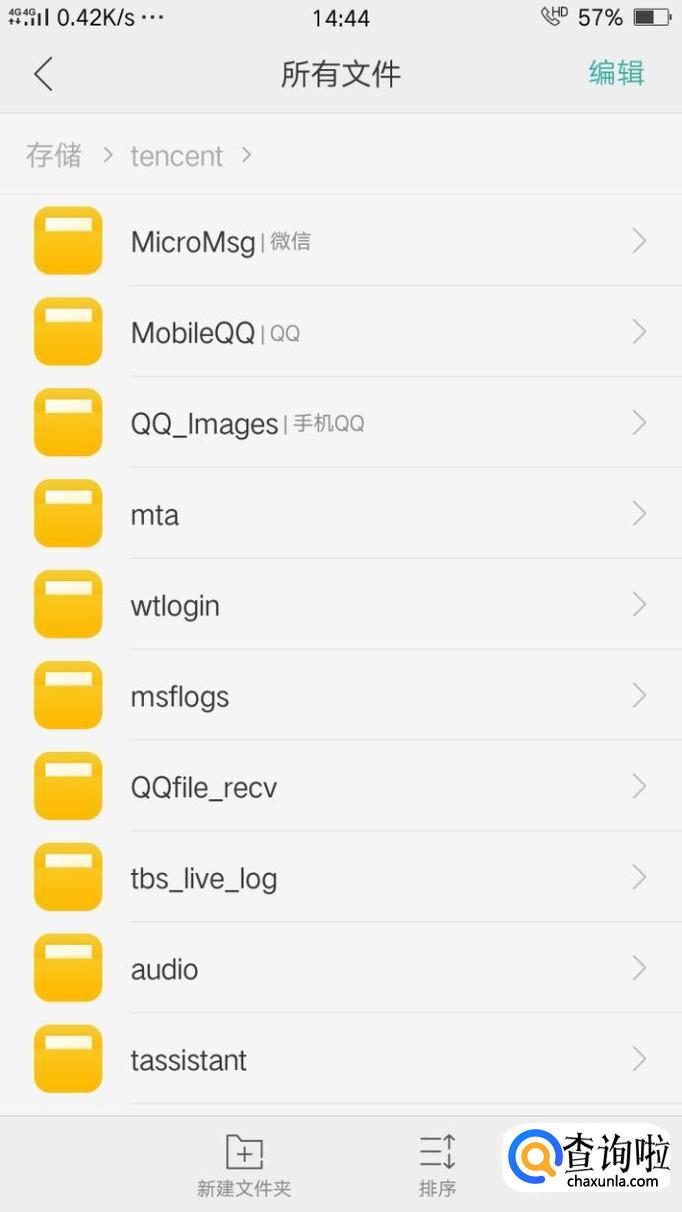Go back using the top-left arrow
The width and height of the screenshot is (682, 1212).
tap(43, 74)
